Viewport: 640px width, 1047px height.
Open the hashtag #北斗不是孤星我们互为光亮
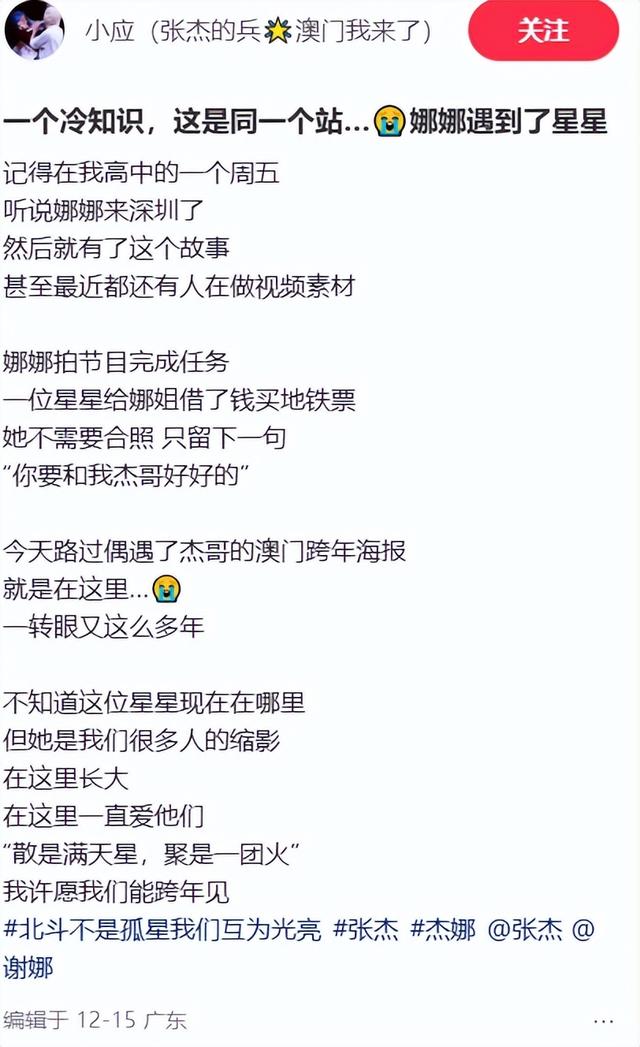163,928
